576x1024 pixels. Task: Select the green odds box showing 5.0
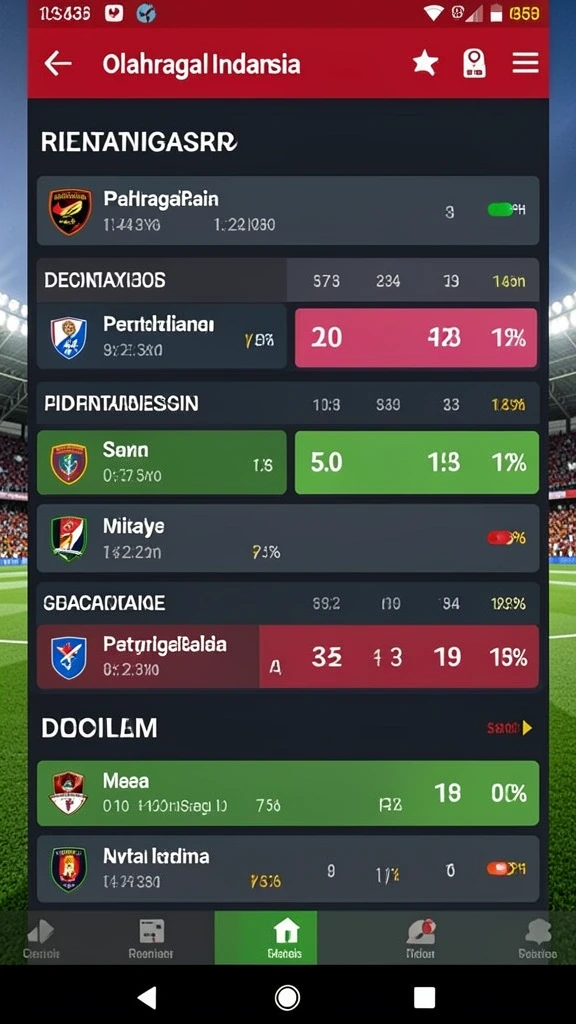pyautogui.click(x=417, y=462)
